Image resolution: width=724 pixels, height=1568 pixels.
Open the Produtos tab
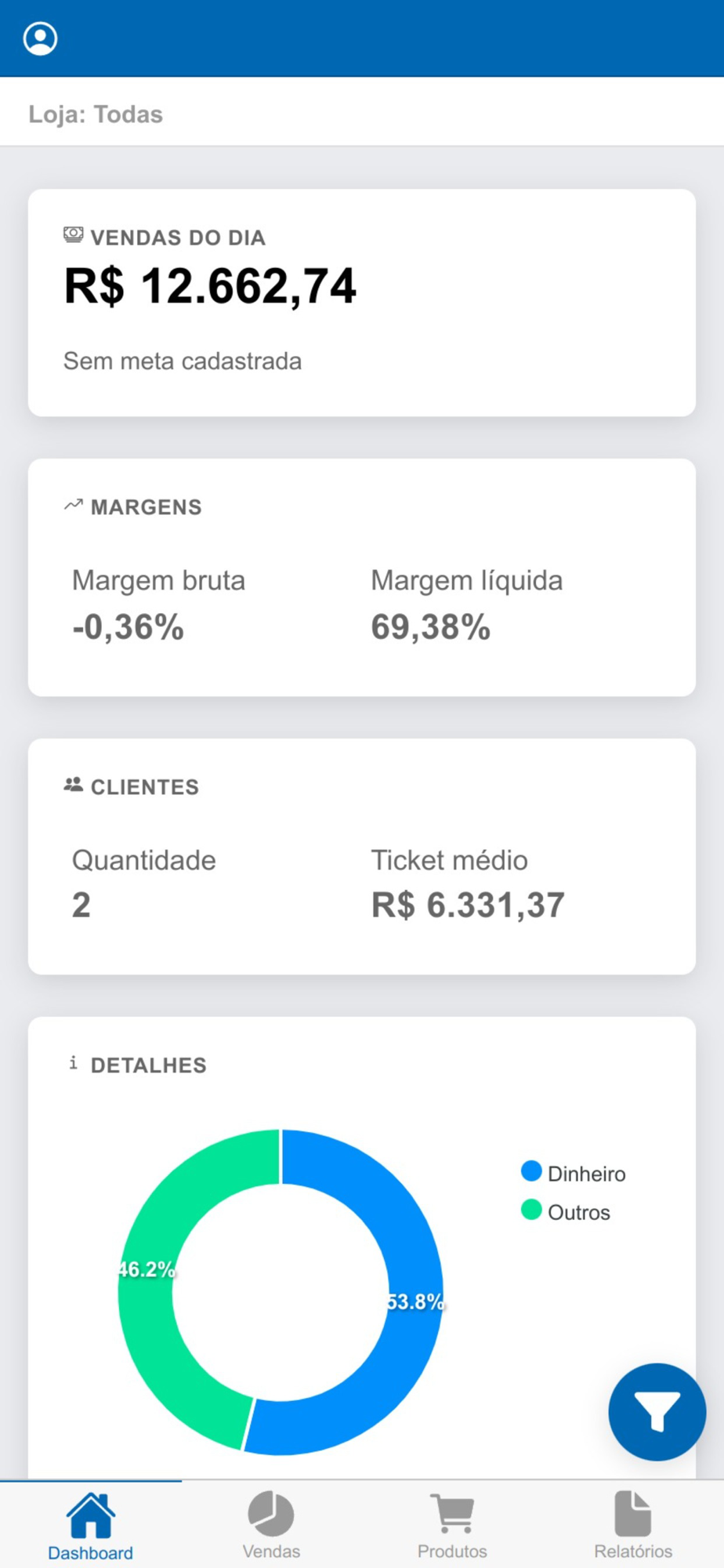tap(452, 1525)
